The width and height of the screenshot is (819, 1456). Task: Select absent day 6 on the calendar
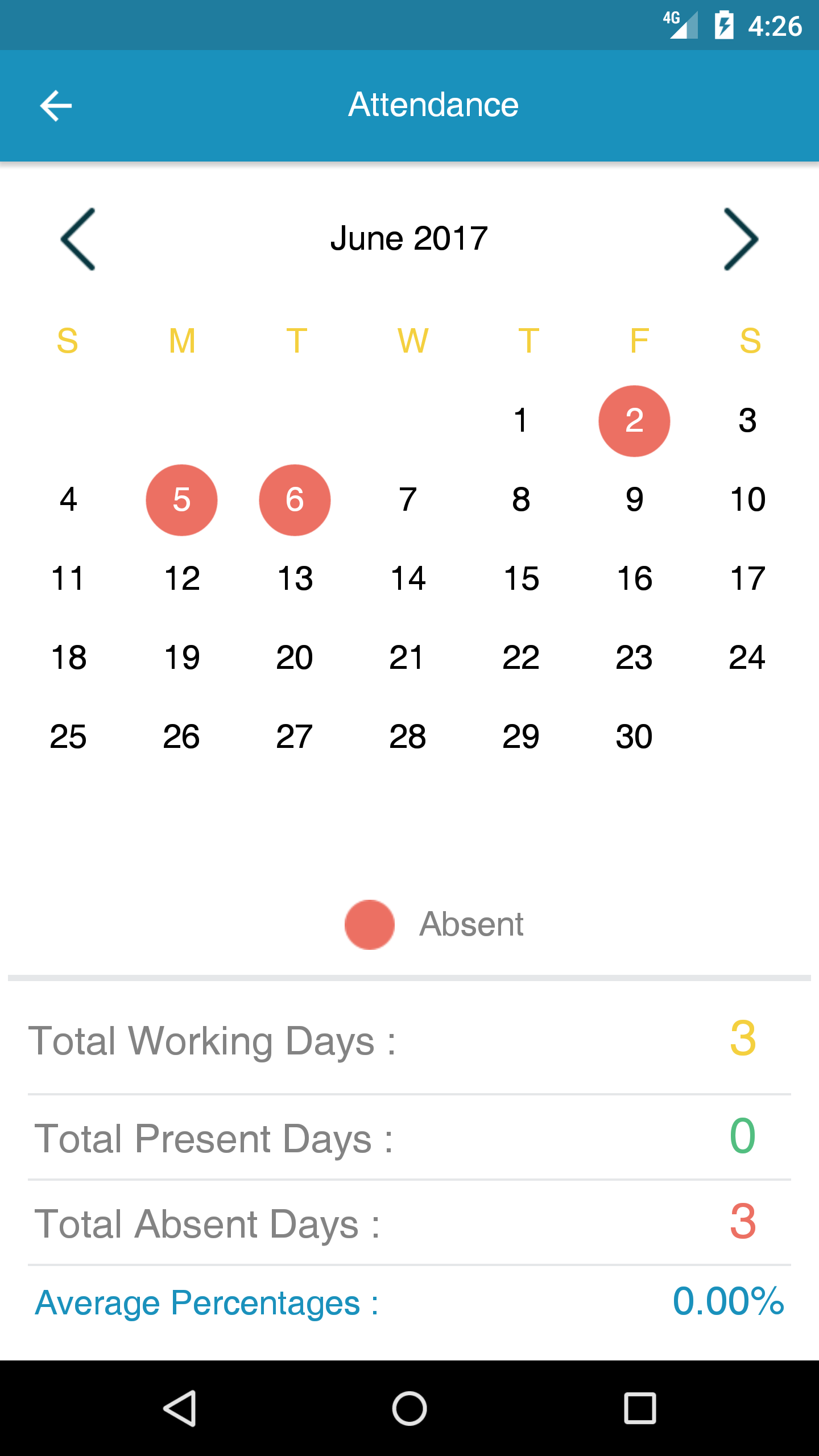[295, 500]
